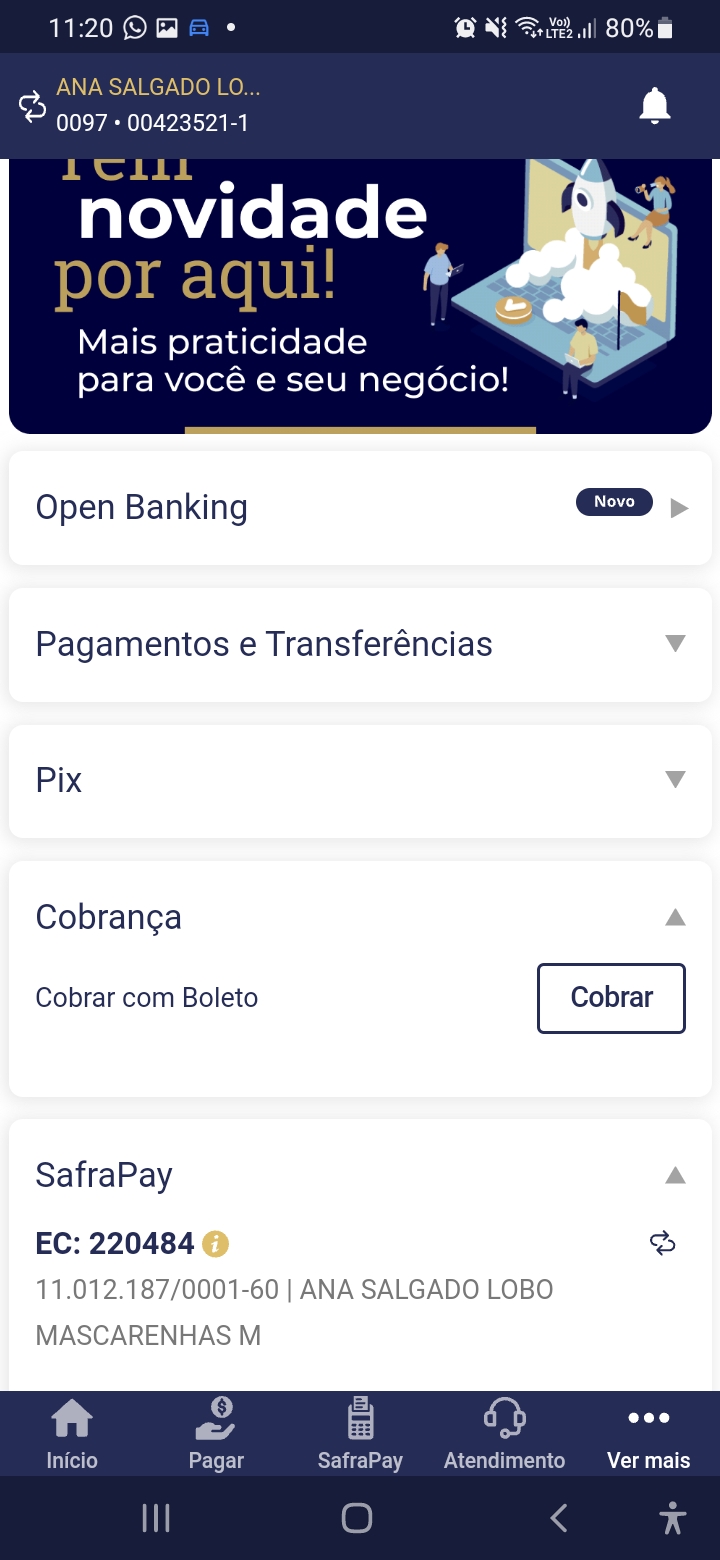
Task: Switch account via the swap icon beside account number
Action: 33,107
